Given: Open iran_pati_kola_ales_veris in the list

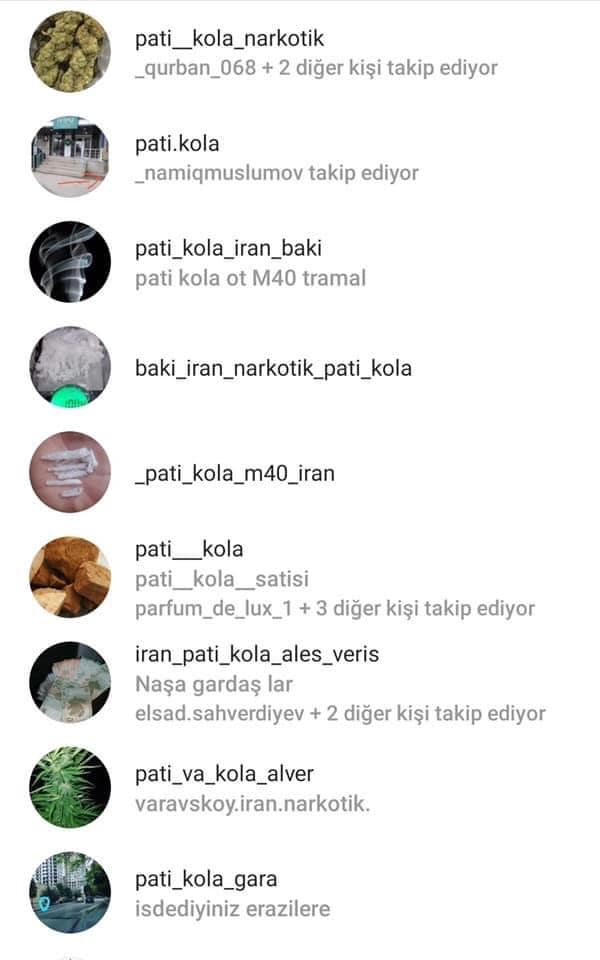Looking at the screenshot, I should click(x=300, y=683).
